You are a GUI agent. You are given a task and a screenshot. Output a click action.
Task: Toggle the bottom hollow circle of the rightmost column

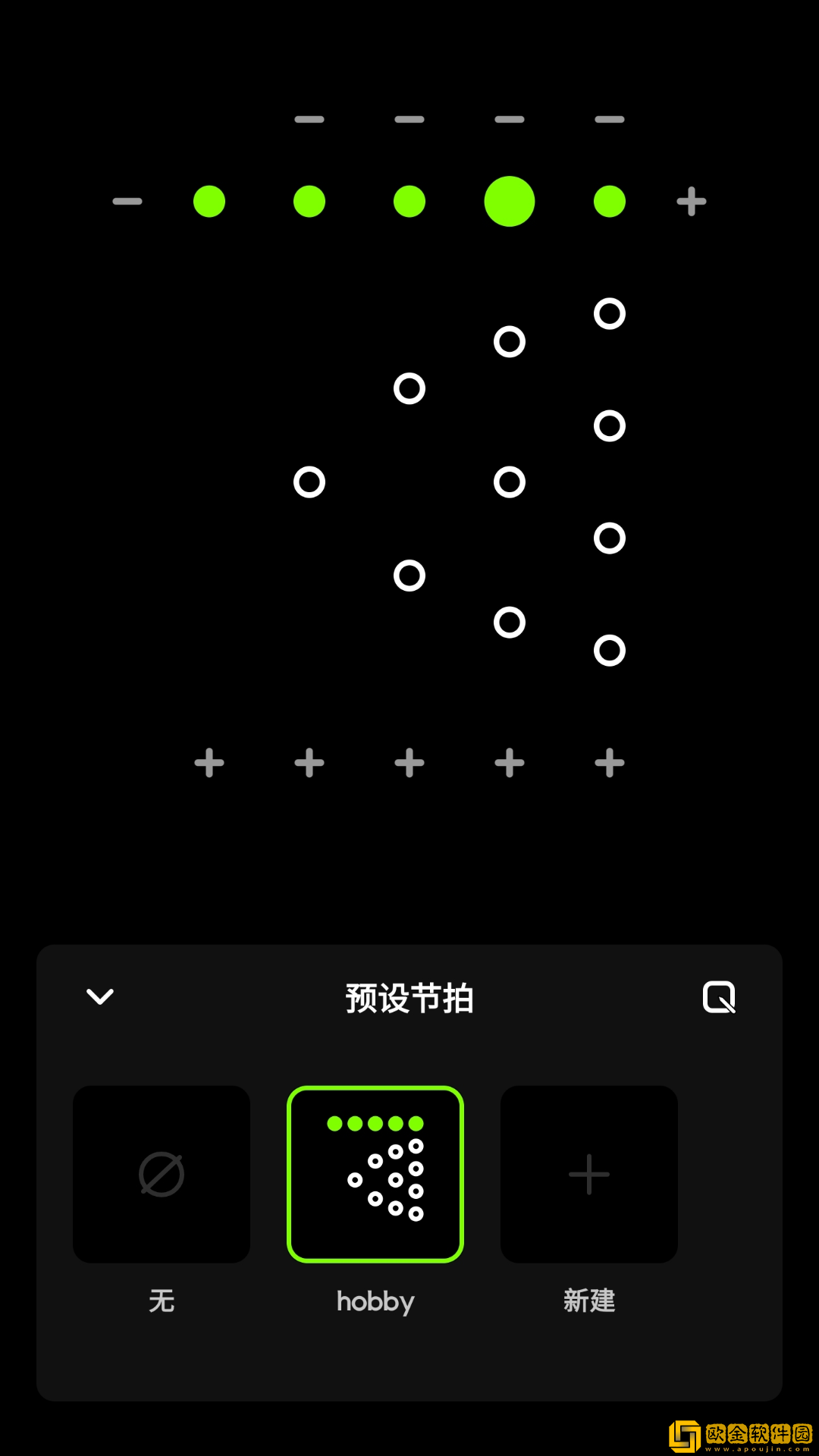pyautogui.click(x=609, y=649)
